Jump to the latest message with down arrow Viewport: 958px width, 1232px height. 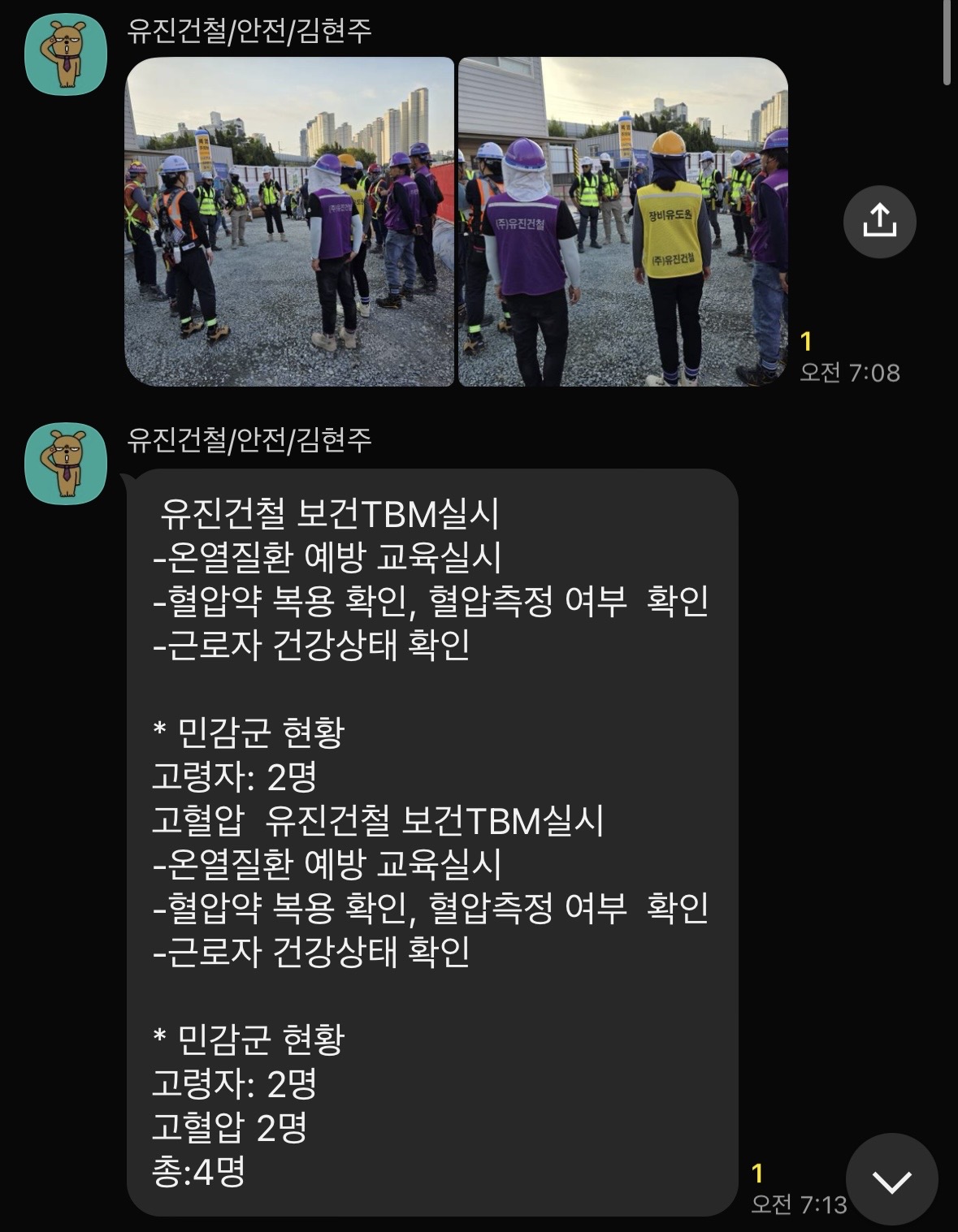click(891, 1180)
